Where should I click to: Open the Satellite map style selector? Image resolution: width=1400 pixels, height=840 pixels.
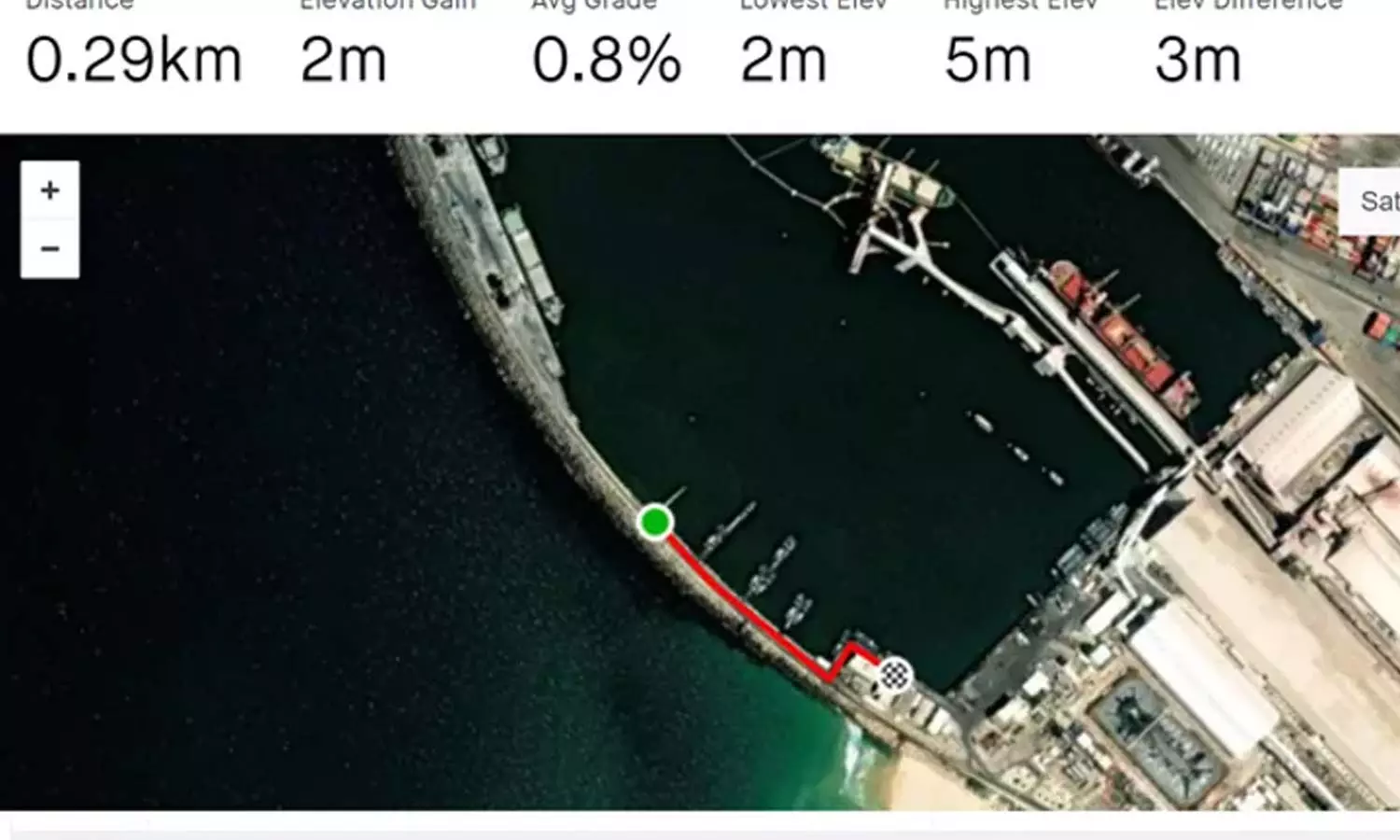tap(1374, 201)
